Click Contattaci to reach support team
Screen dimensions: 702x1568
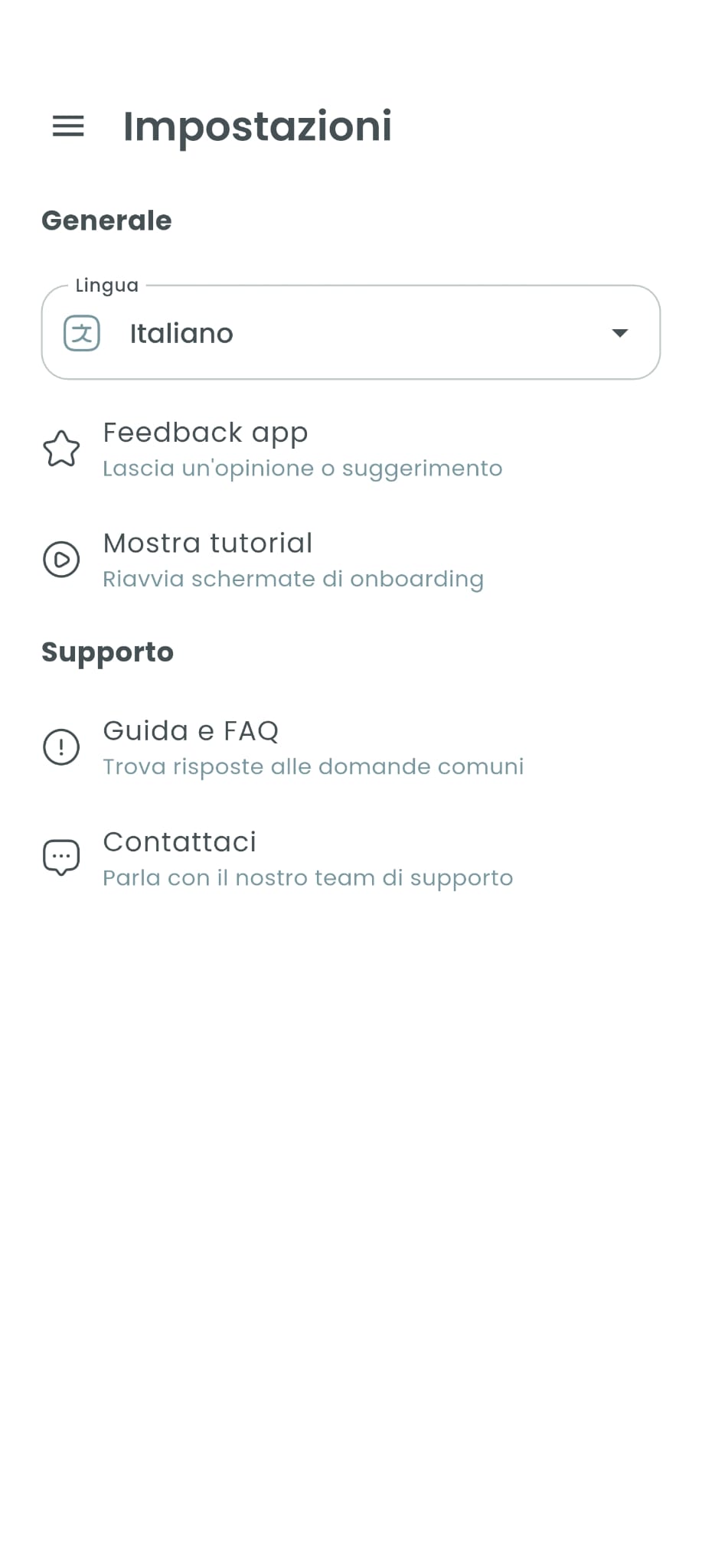pos(179,842)
